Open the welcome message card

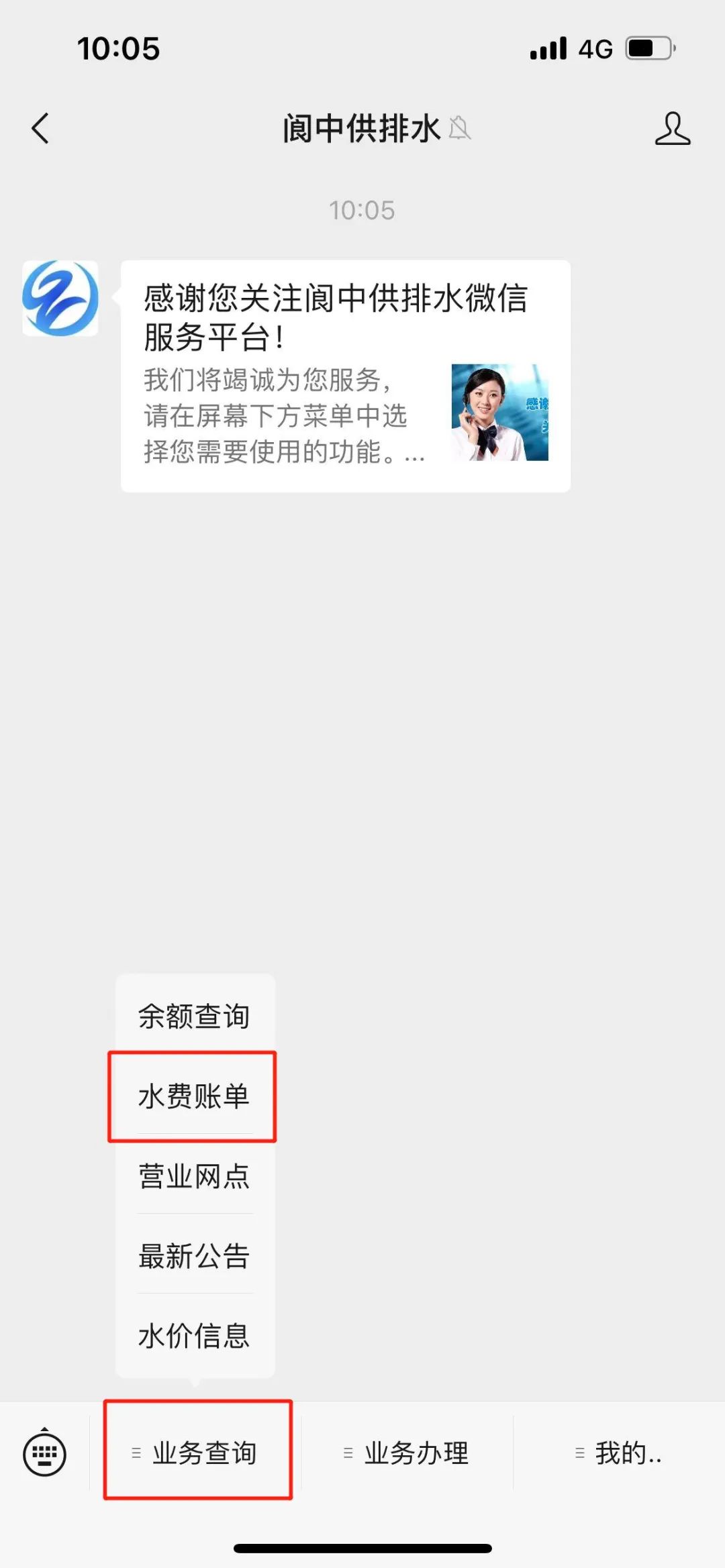tap(345, 376)
